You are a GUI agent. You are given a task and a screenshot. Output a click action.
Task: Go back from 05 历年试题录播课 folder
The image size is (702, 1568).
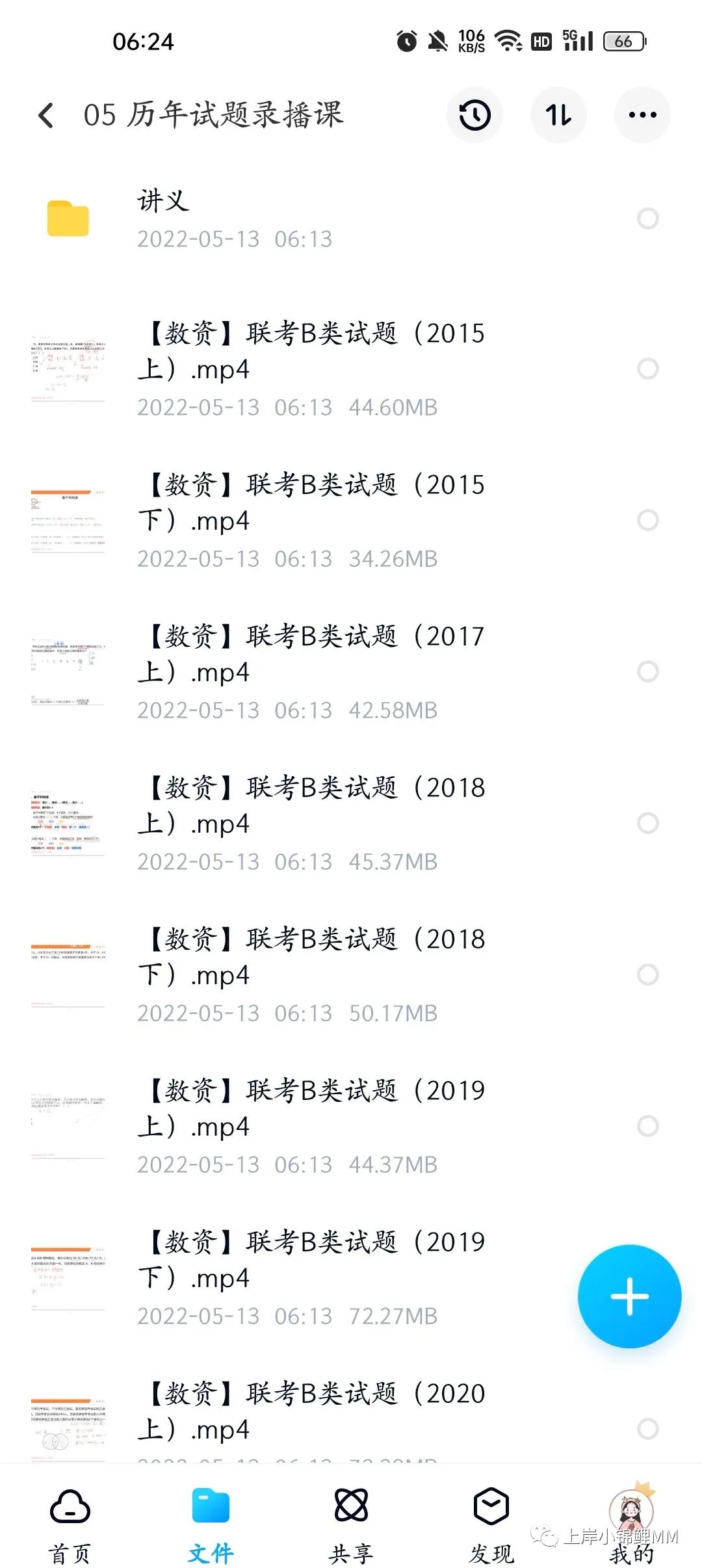[46, 116]
